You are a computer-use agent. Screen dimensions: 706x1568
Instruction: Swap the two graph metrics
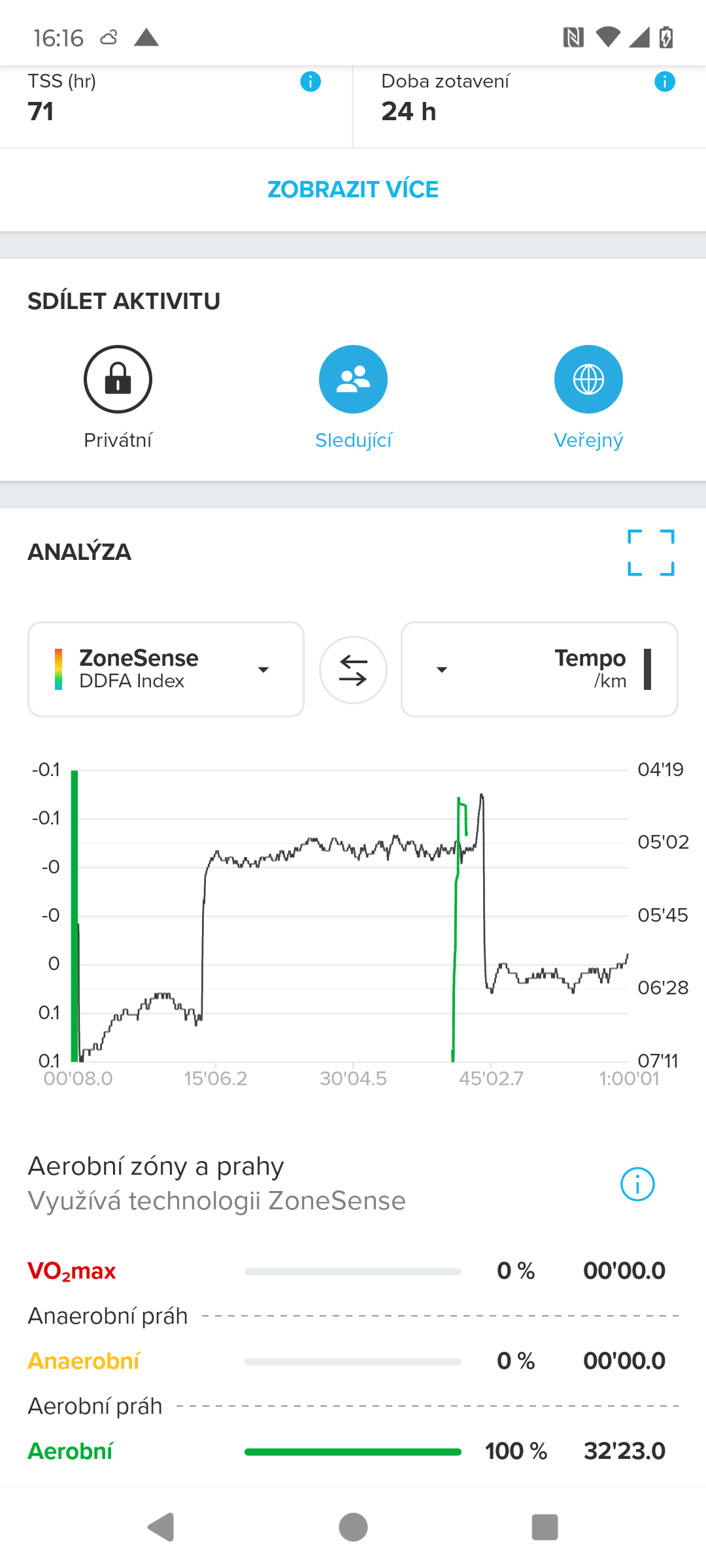tap(353, 670)
